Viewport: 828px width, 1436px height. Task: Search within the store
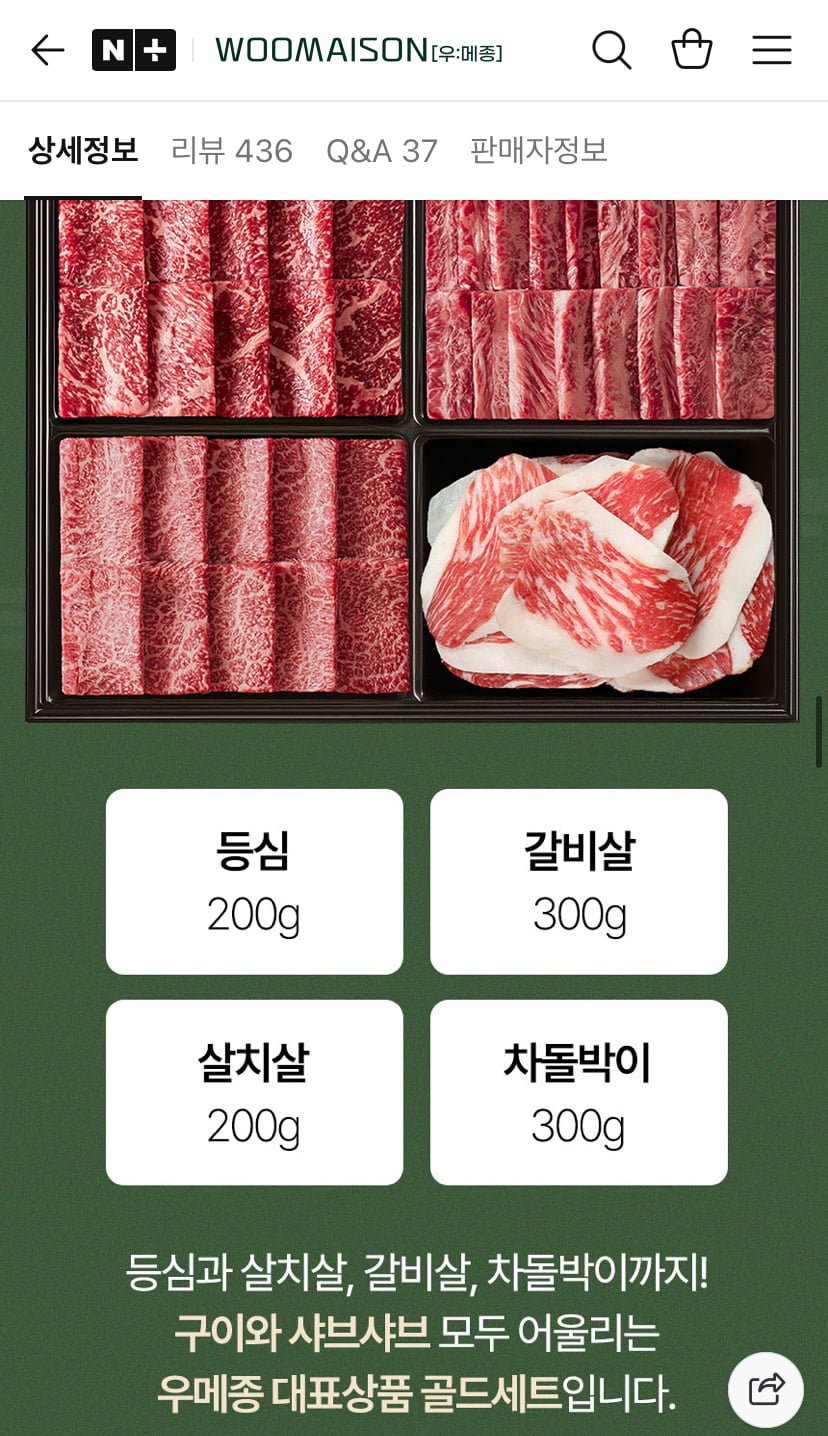(x=611, y=50)
